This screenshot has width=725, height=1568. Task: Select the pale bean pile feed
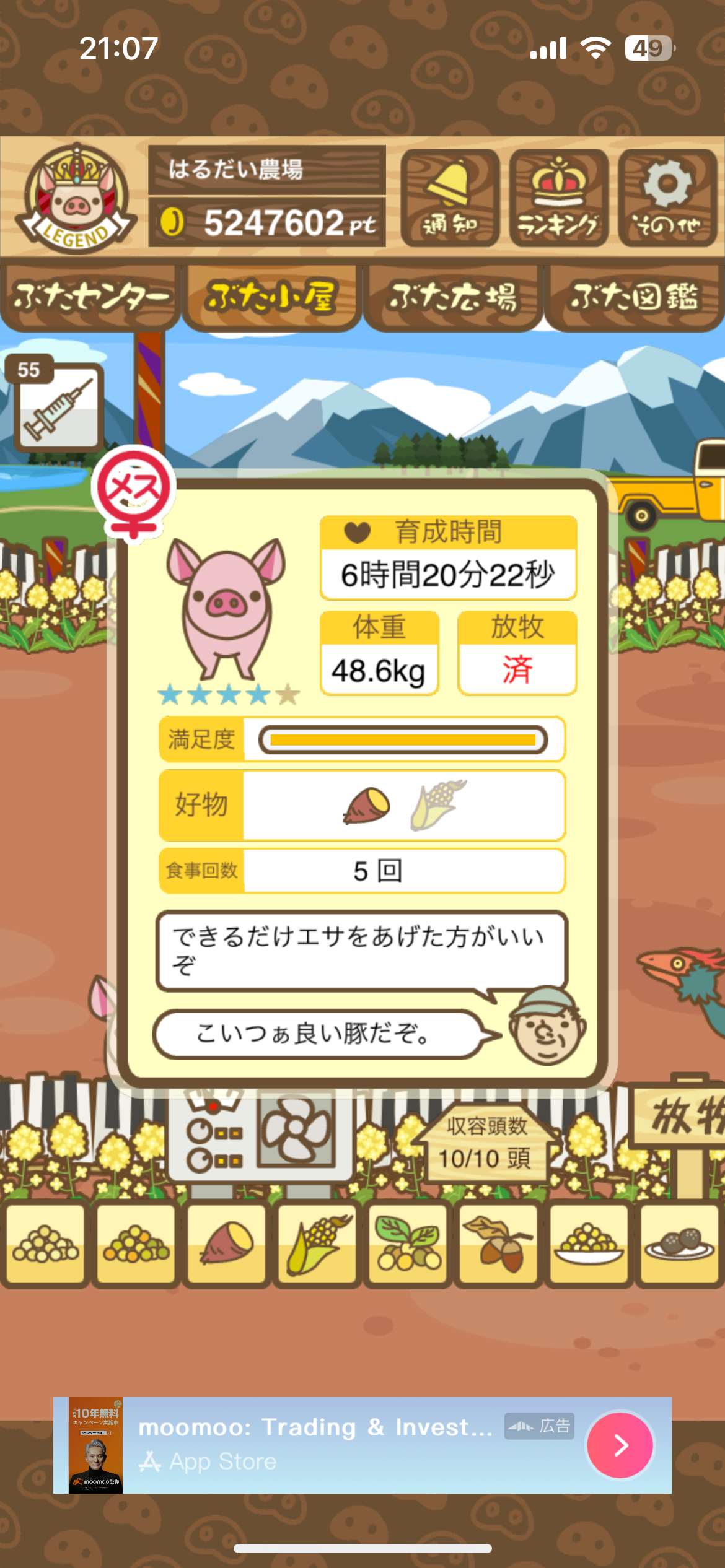point(45,1244)
